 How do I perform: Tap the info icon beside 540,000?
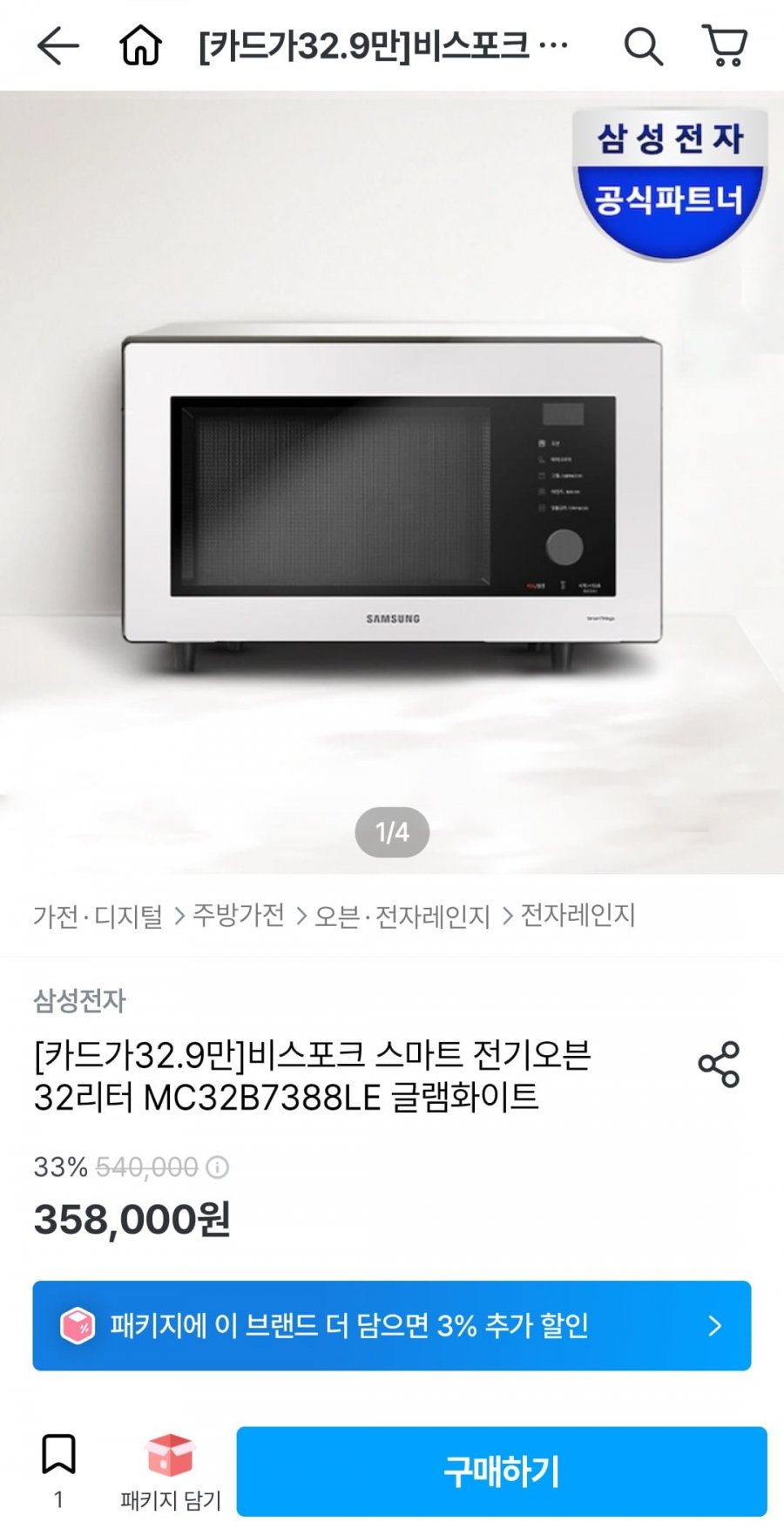pyautogui.click(x=217, y=1167)
